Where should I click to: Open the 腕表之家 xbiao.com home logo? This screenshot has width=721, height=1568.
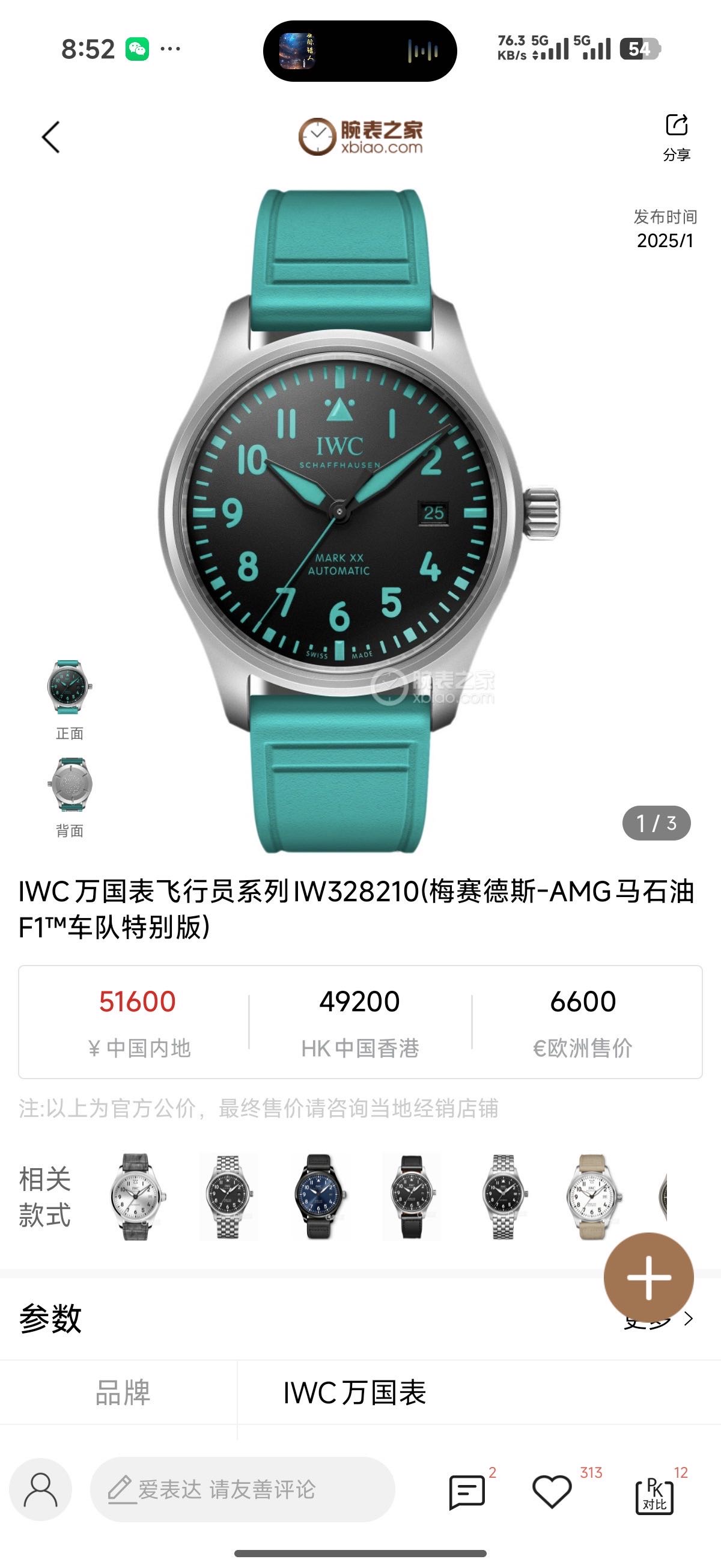(360, 137)
